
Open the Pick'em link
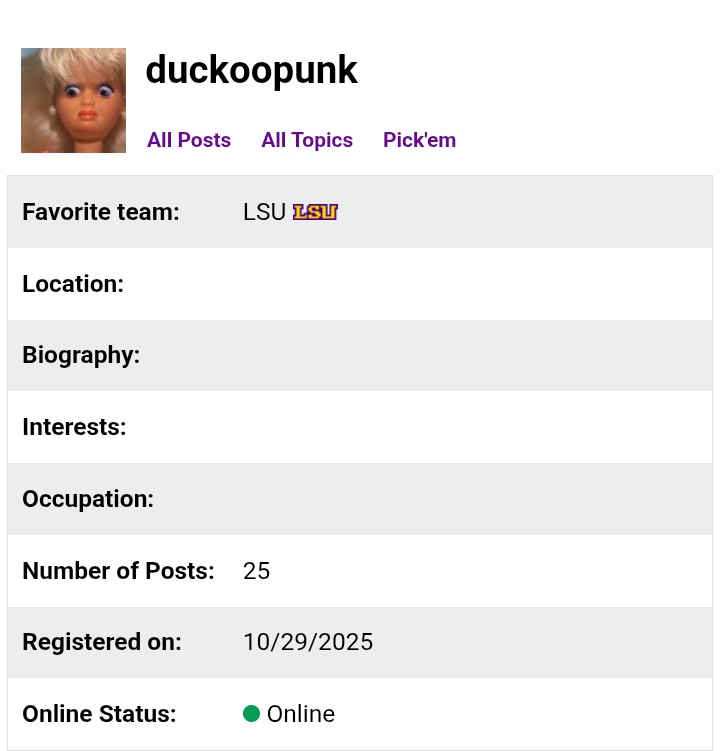[419, 140]
